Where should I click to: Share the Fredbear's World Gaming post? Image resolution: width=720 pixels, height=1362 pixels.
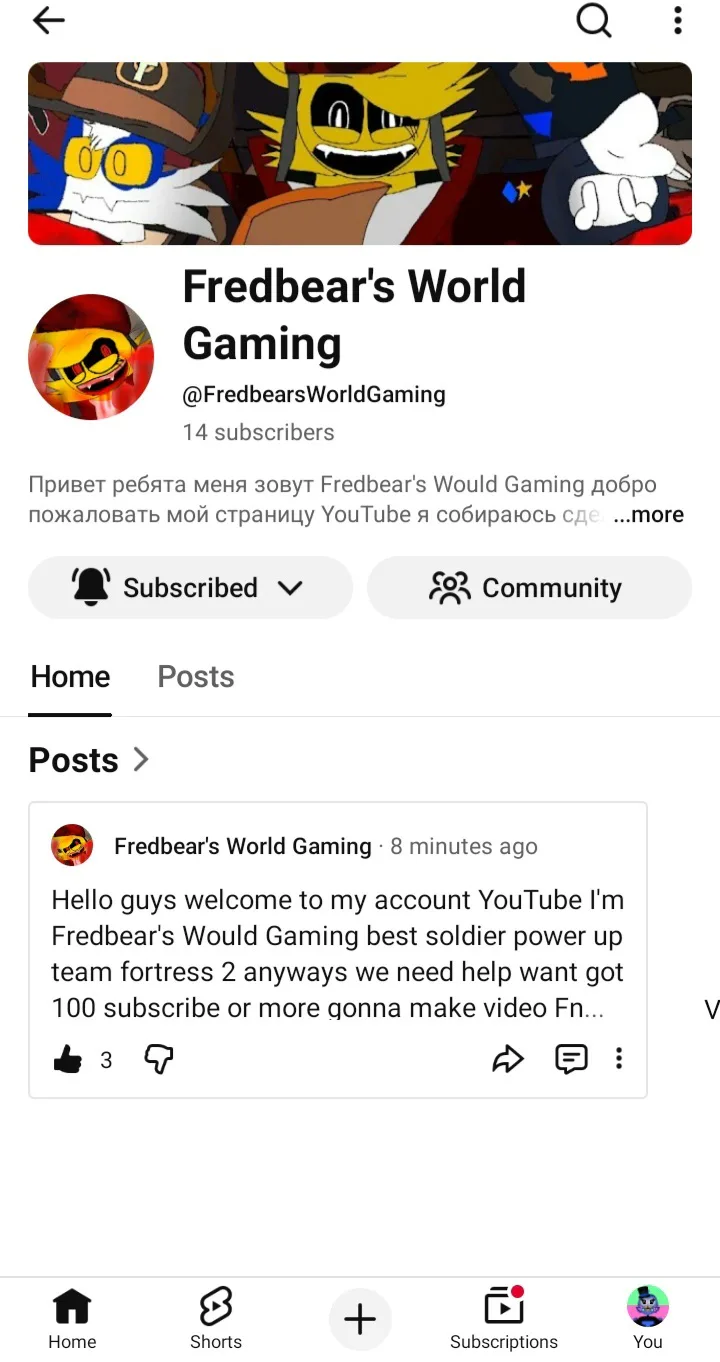(508, 1059)
